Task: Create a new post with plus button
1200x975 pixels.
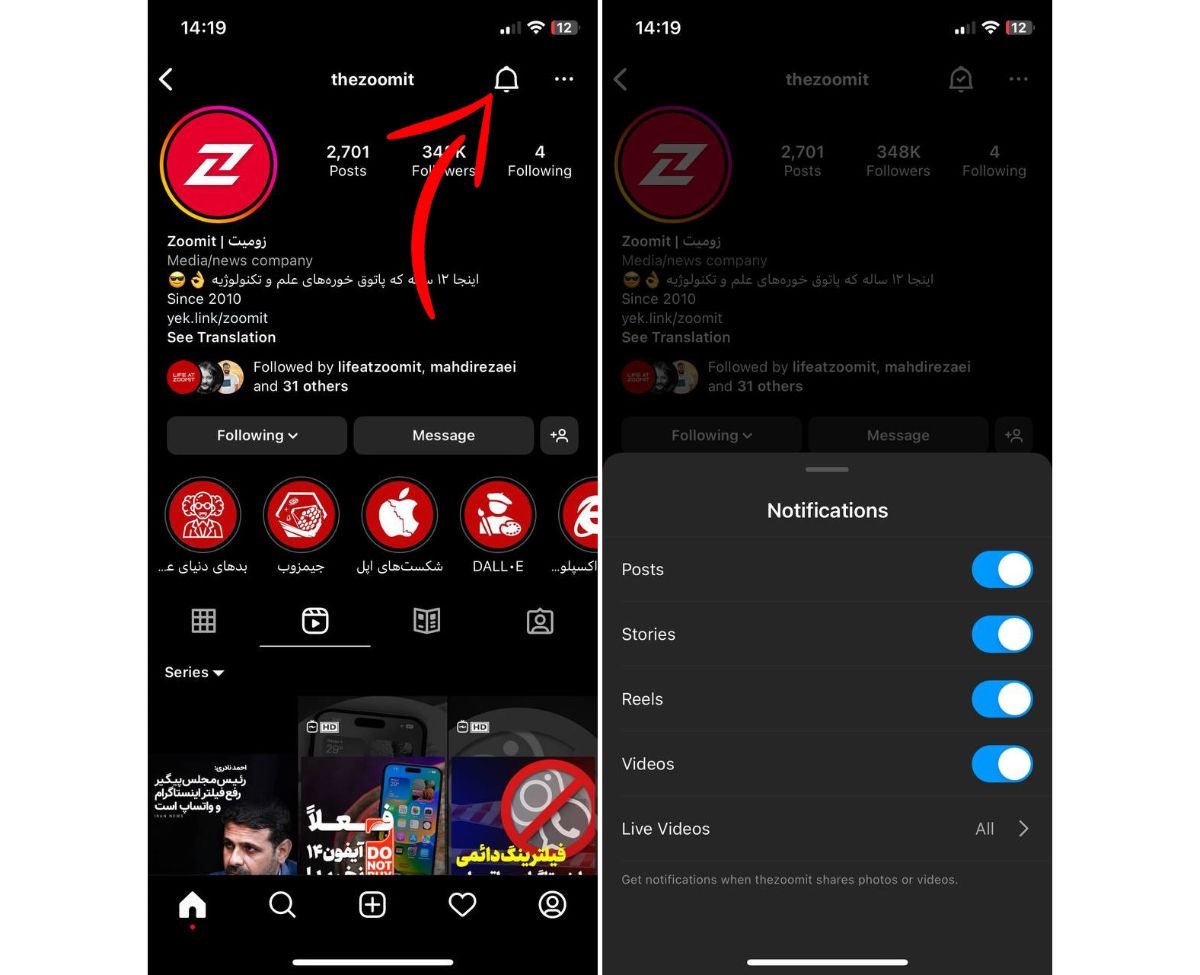Action: click(372, 905)
